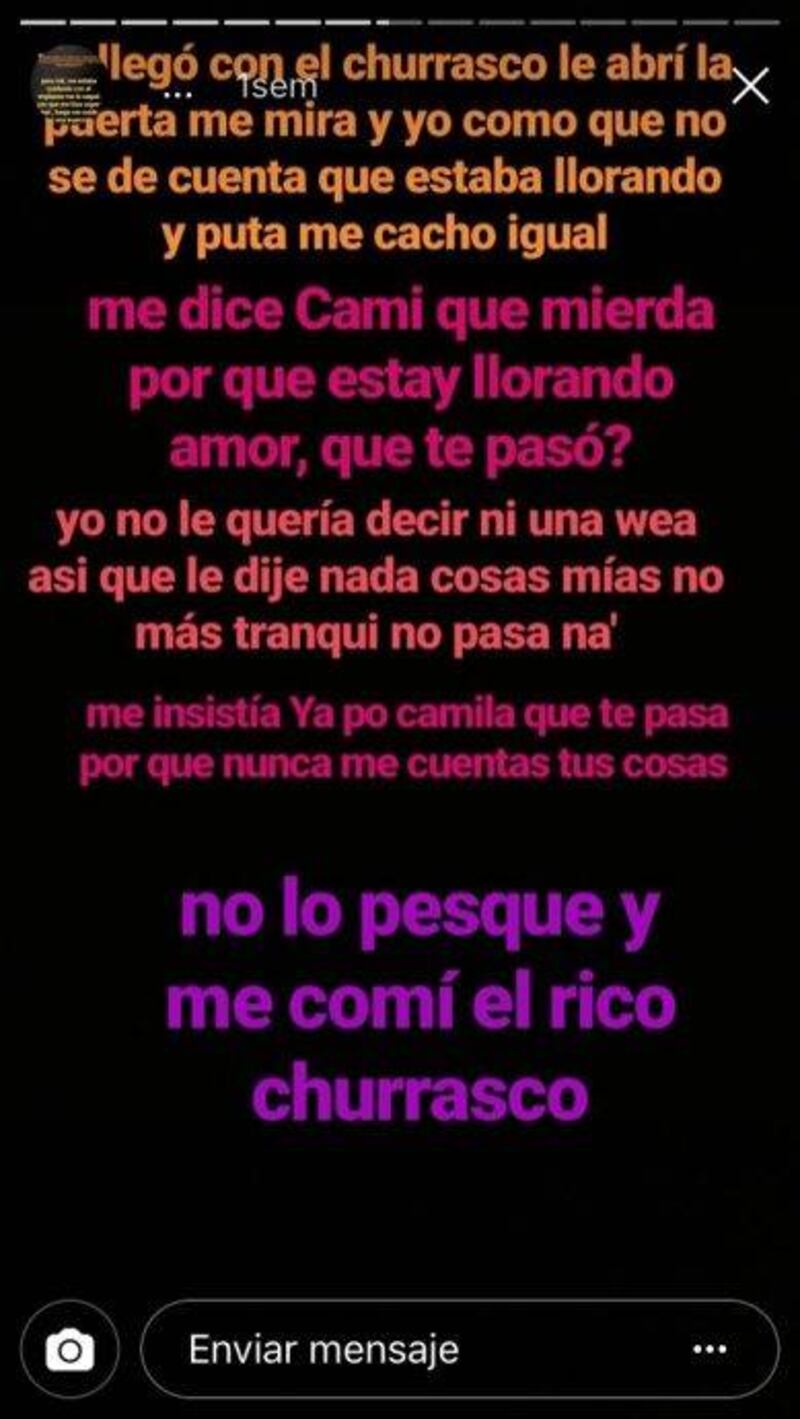Open the camera from story reply
The image size is (800, 1419).
point(70,1350)
